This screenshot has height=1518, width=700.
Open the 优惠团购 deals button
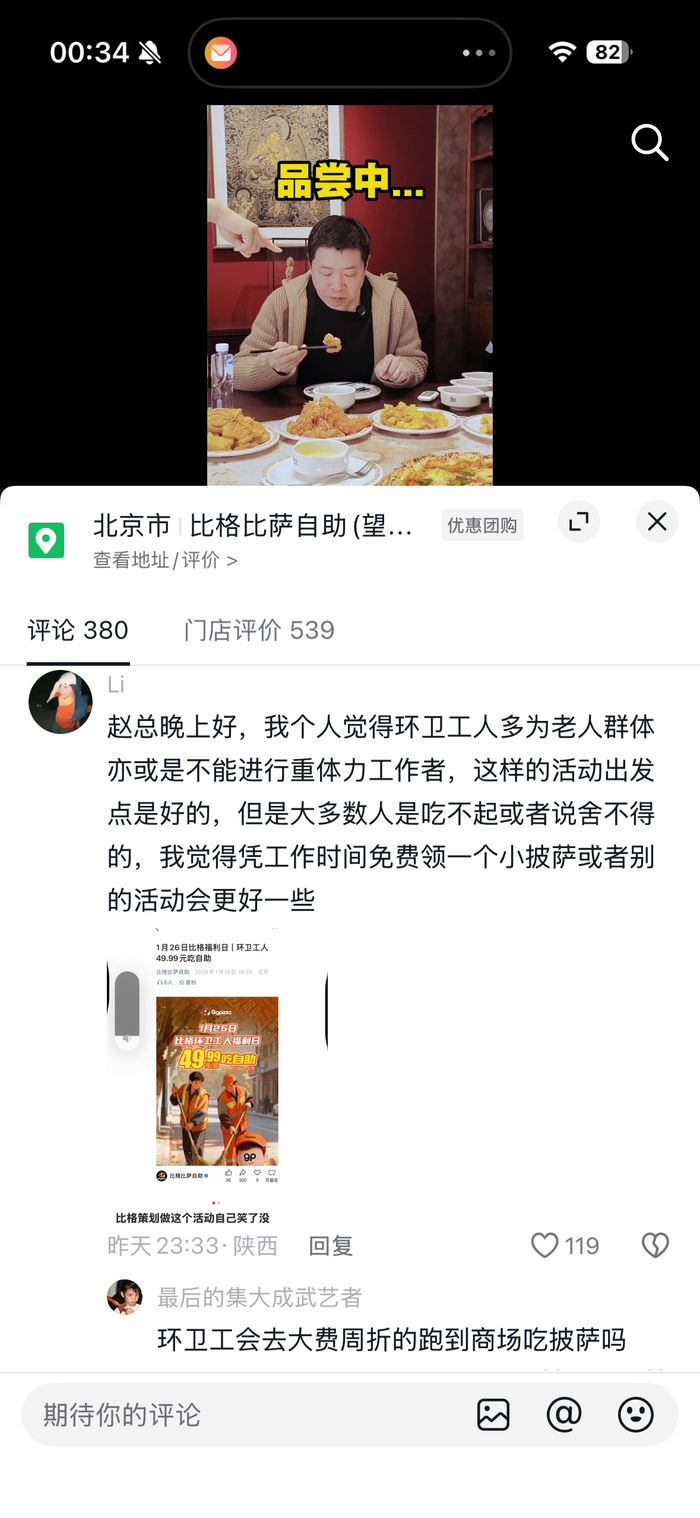coord(482,525)
